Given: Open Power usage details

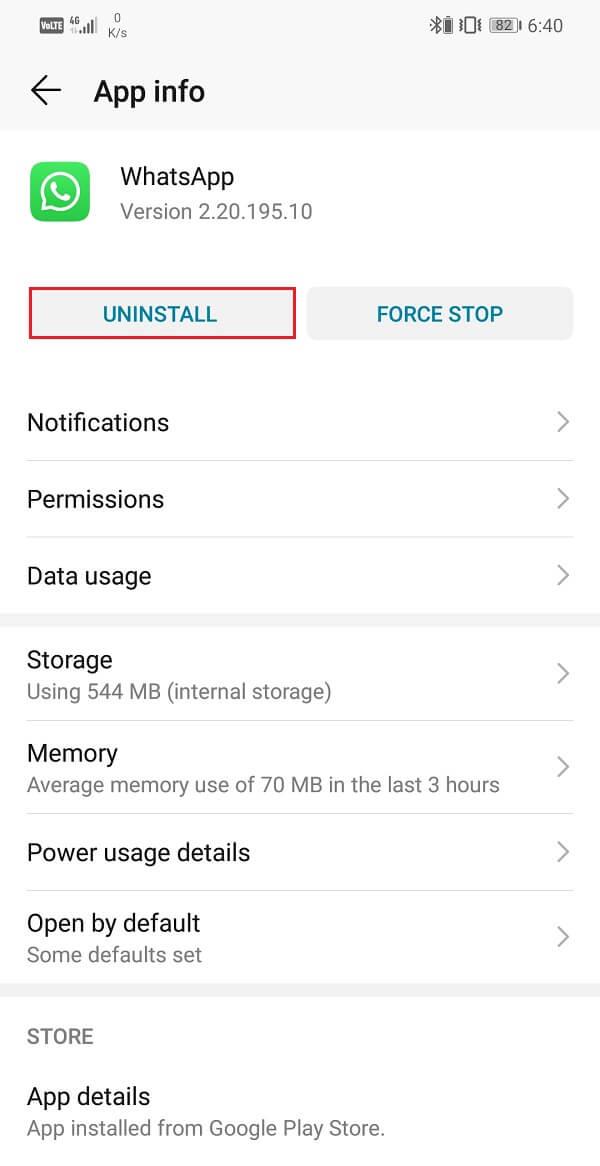Looking at the screenshot, I should pos(299,852).
